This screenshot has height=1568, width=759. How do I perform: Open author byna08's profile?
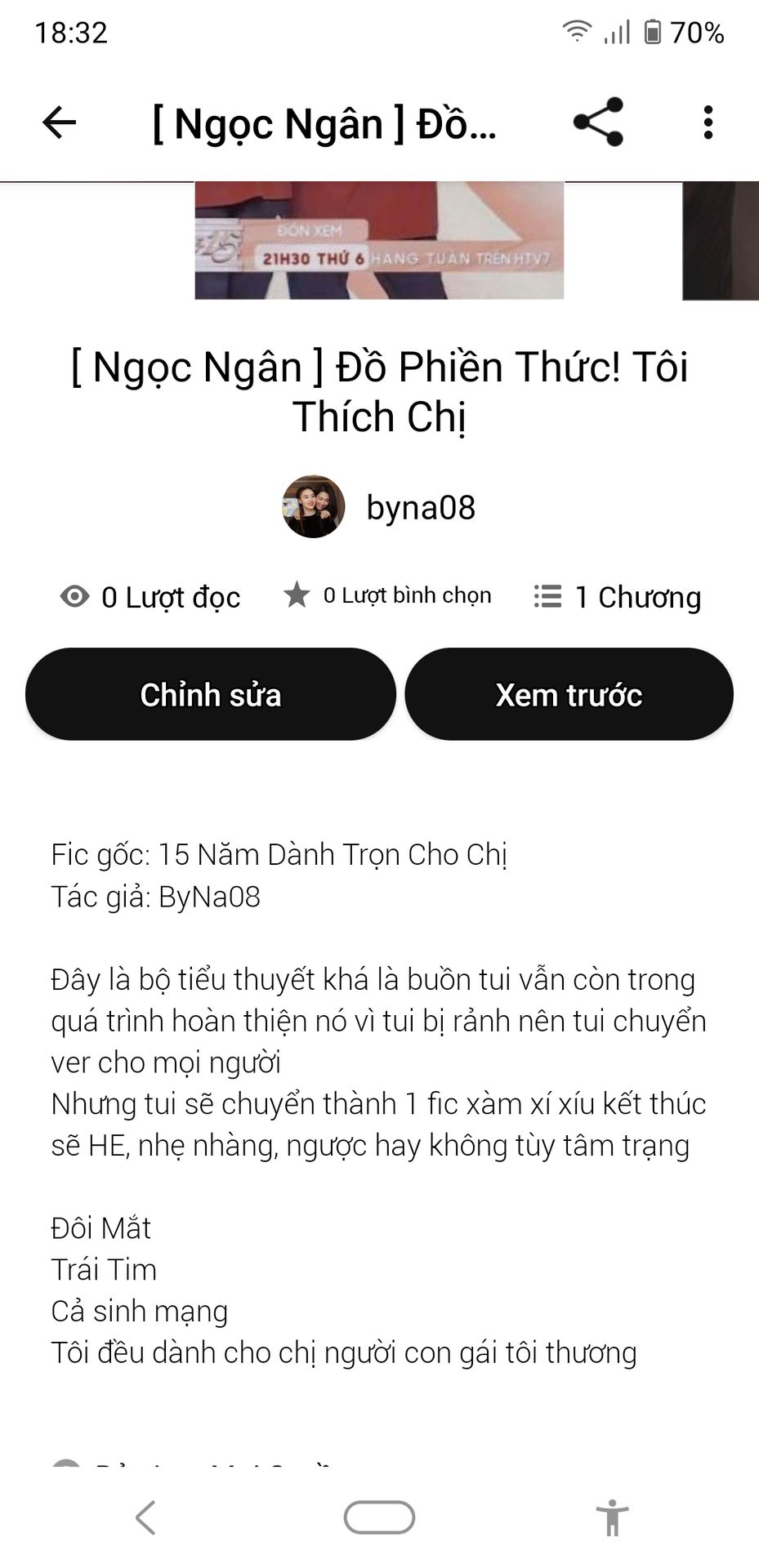(x=379, y=507)
